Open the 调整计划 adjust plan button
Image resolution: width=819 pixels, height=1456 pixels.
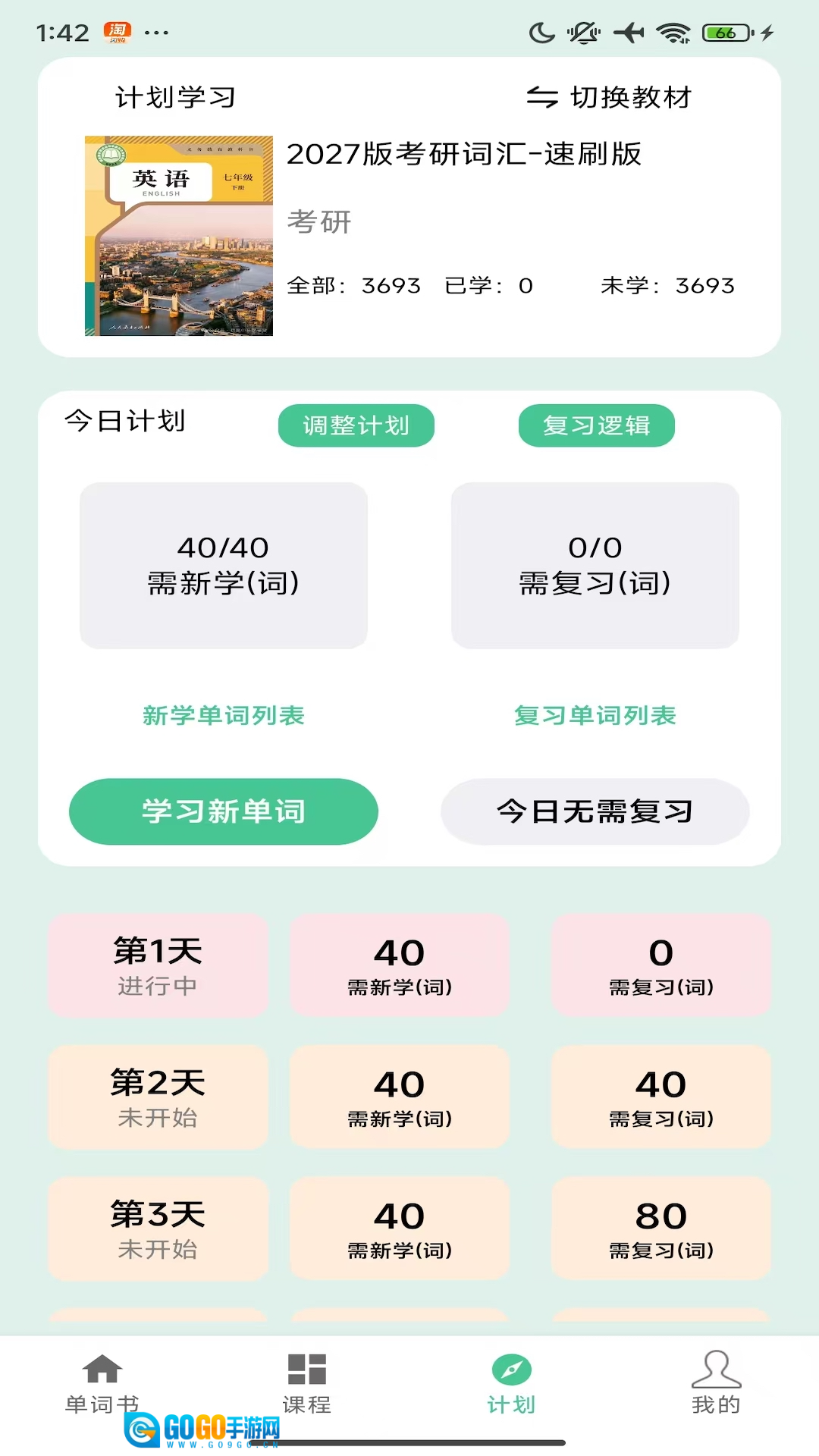[x=356, y=425]
